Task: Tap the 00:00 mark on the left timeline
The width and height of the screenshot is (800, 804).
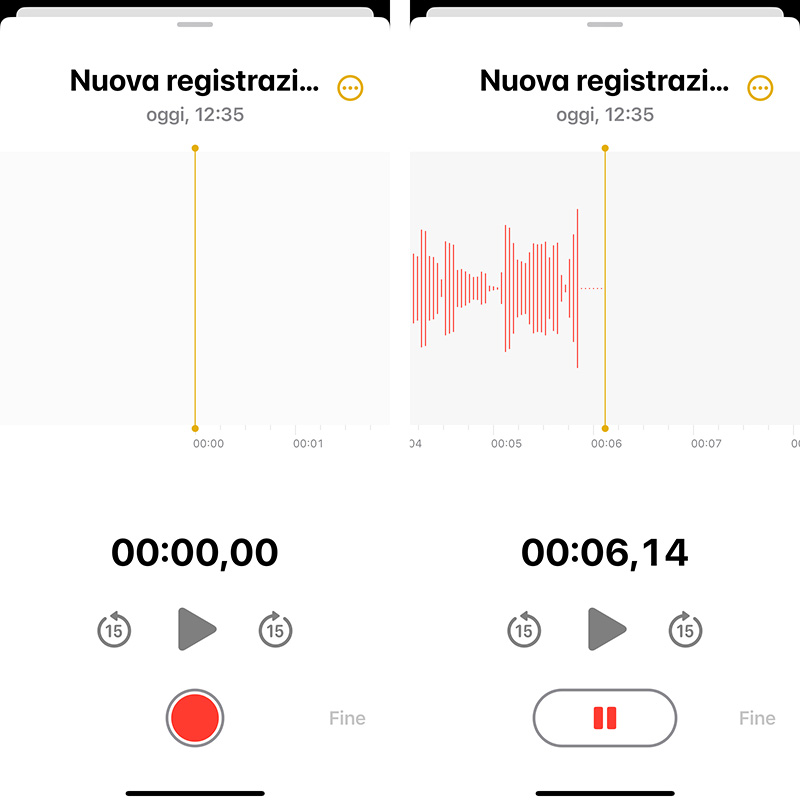Action: (x=207, y=441)
